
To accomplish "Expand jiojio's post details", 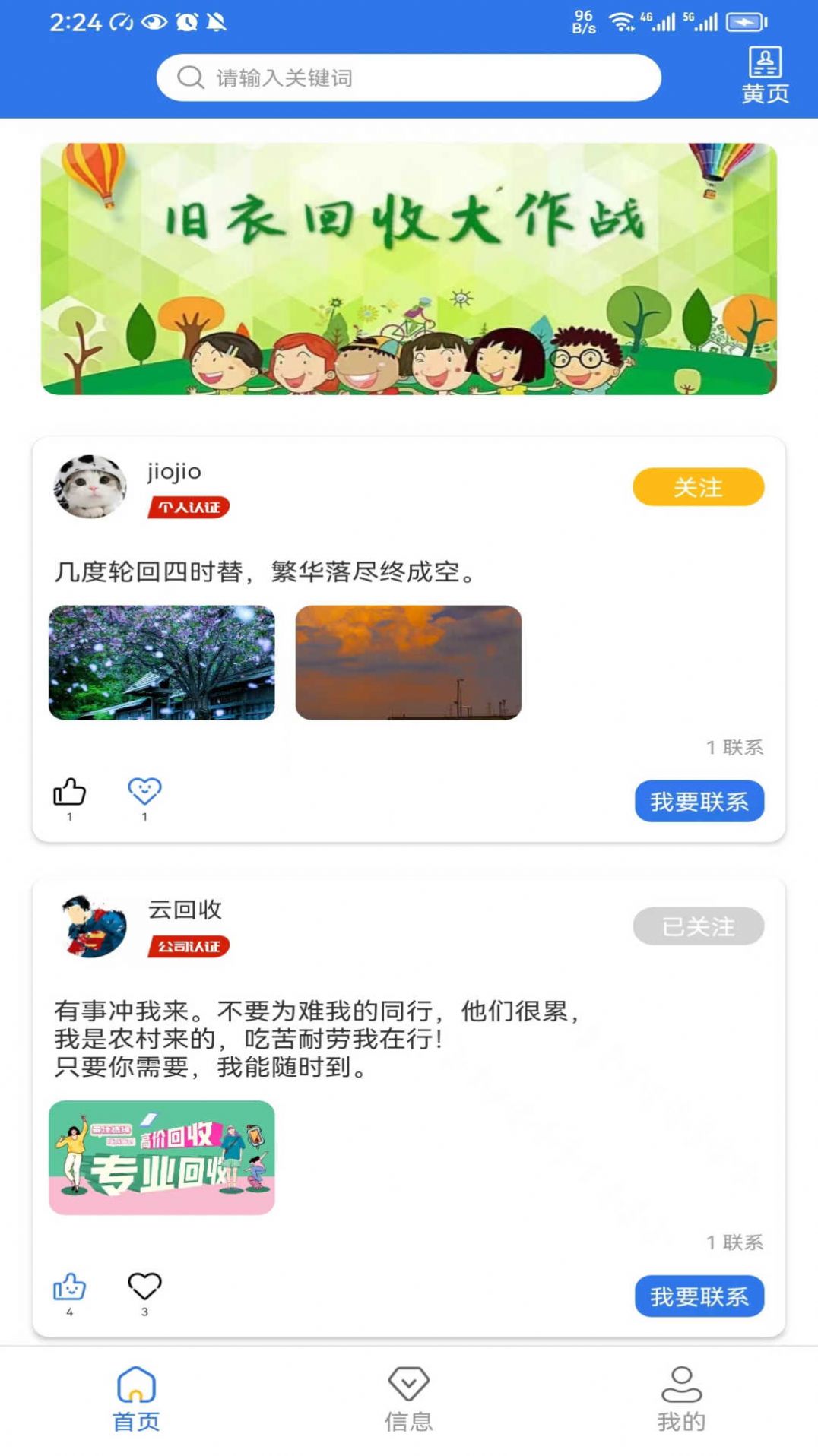I will click(x=266, y=573).
